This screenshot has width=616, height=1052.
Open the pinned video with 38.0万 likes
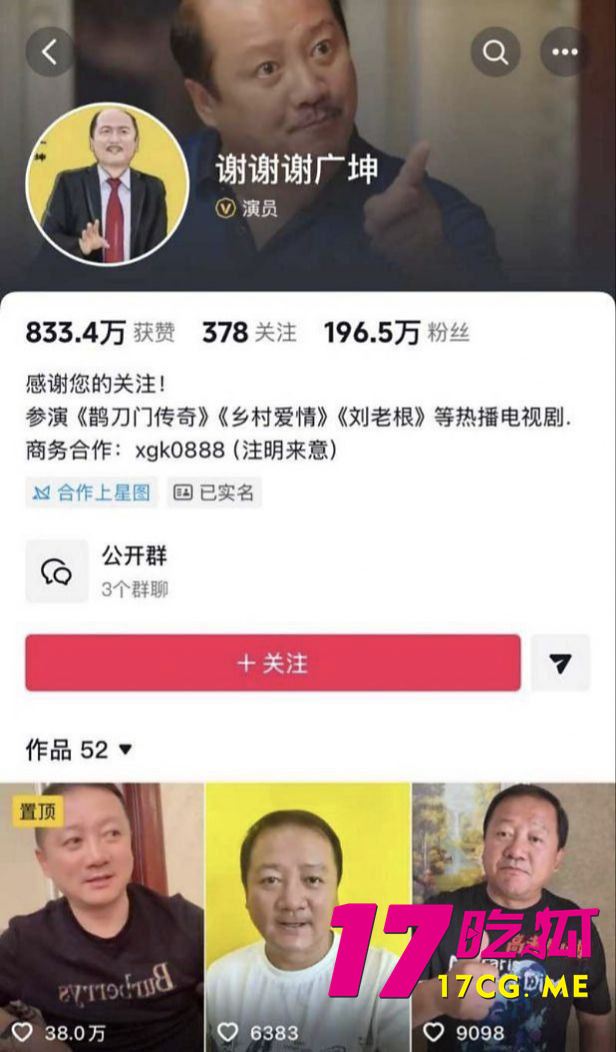(x=102, y=915)
